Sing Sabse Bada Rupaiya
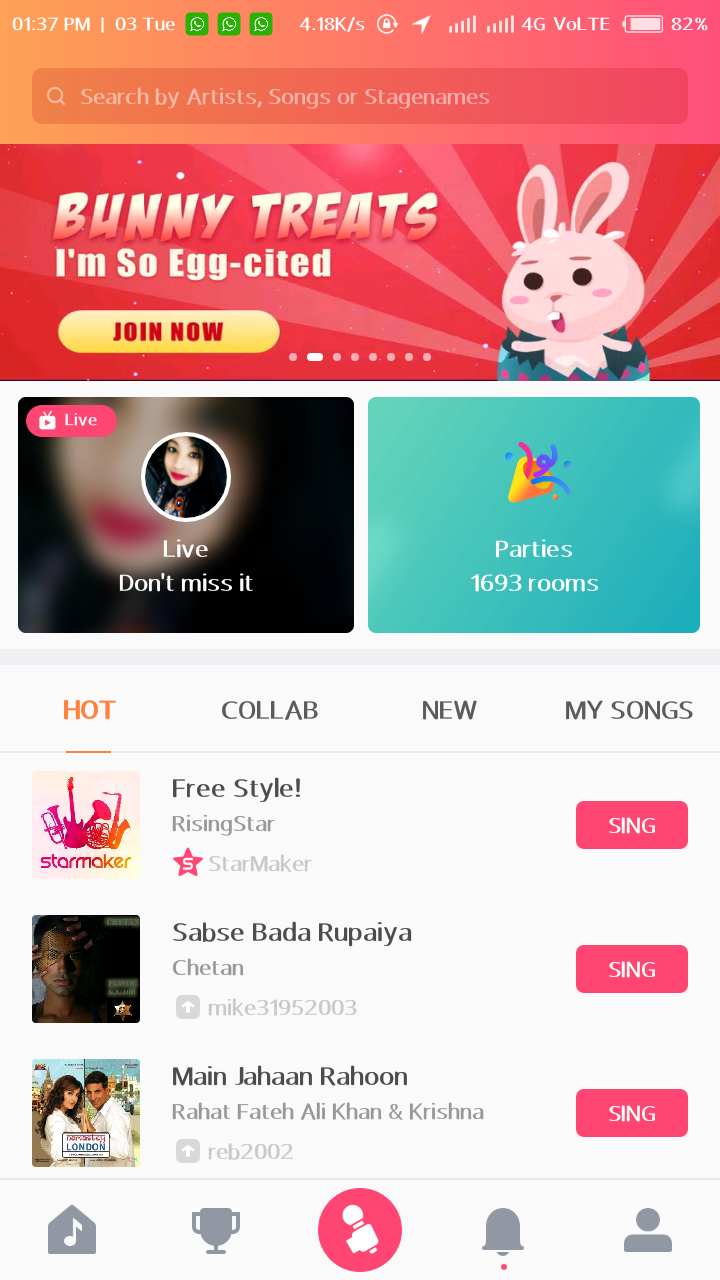This screenshot has width=720, height=1280. pos(631,969)
